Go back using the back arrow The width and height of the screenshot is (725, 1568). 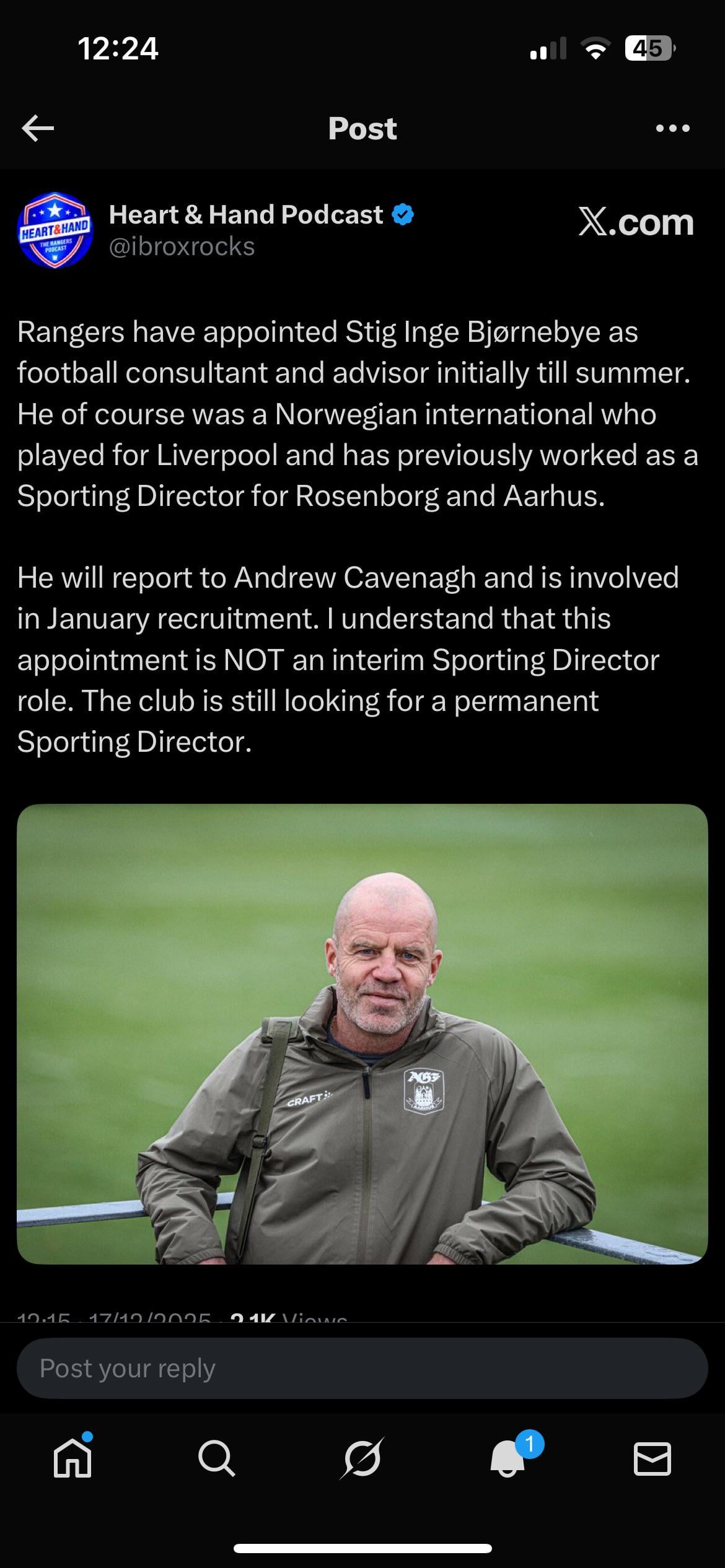(x=38, y=128)
